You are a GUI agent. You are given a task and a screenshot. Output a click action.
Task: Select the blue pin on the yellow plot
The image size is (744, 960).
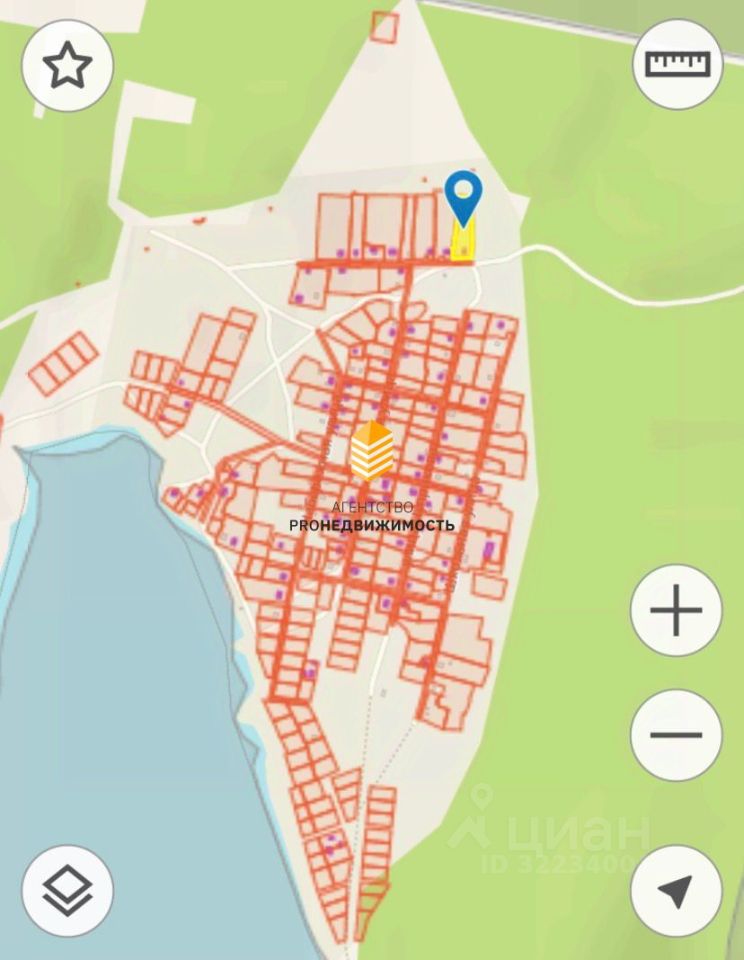(x=463, y=196)
